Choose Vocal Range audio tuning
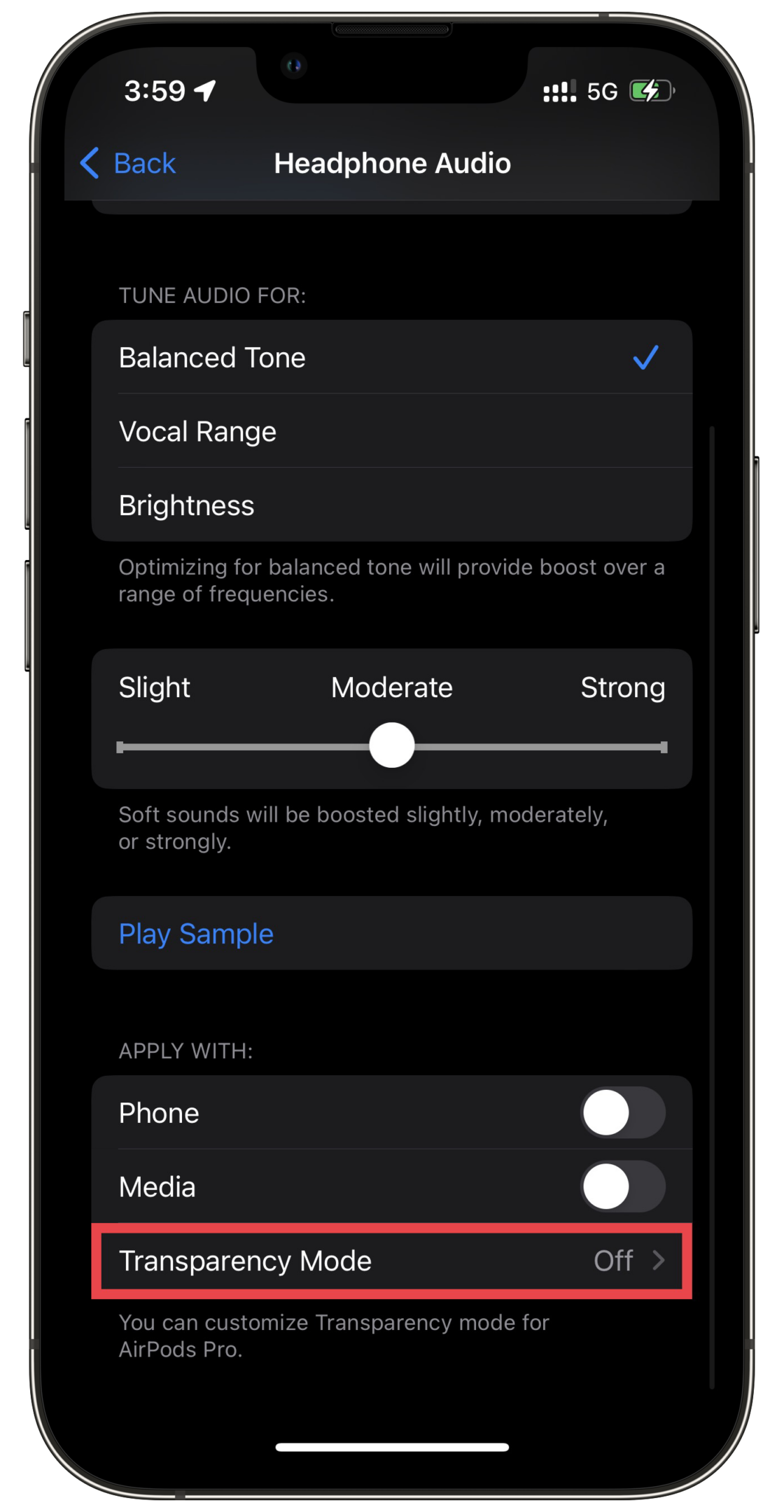Image resolution: width=784 pixels, height=1512 pixels. point(391,431)
